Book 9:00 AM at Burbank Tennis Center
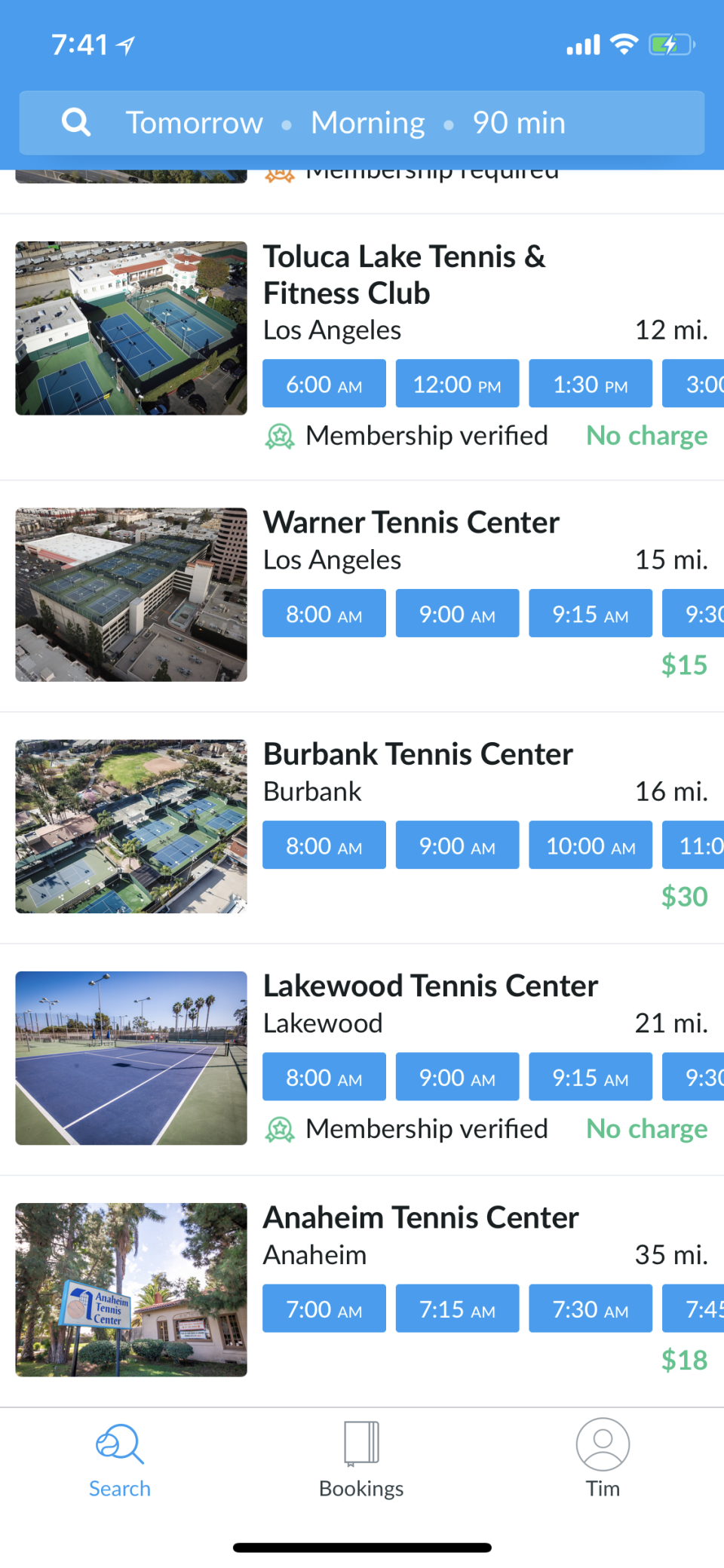 point(457,845)
